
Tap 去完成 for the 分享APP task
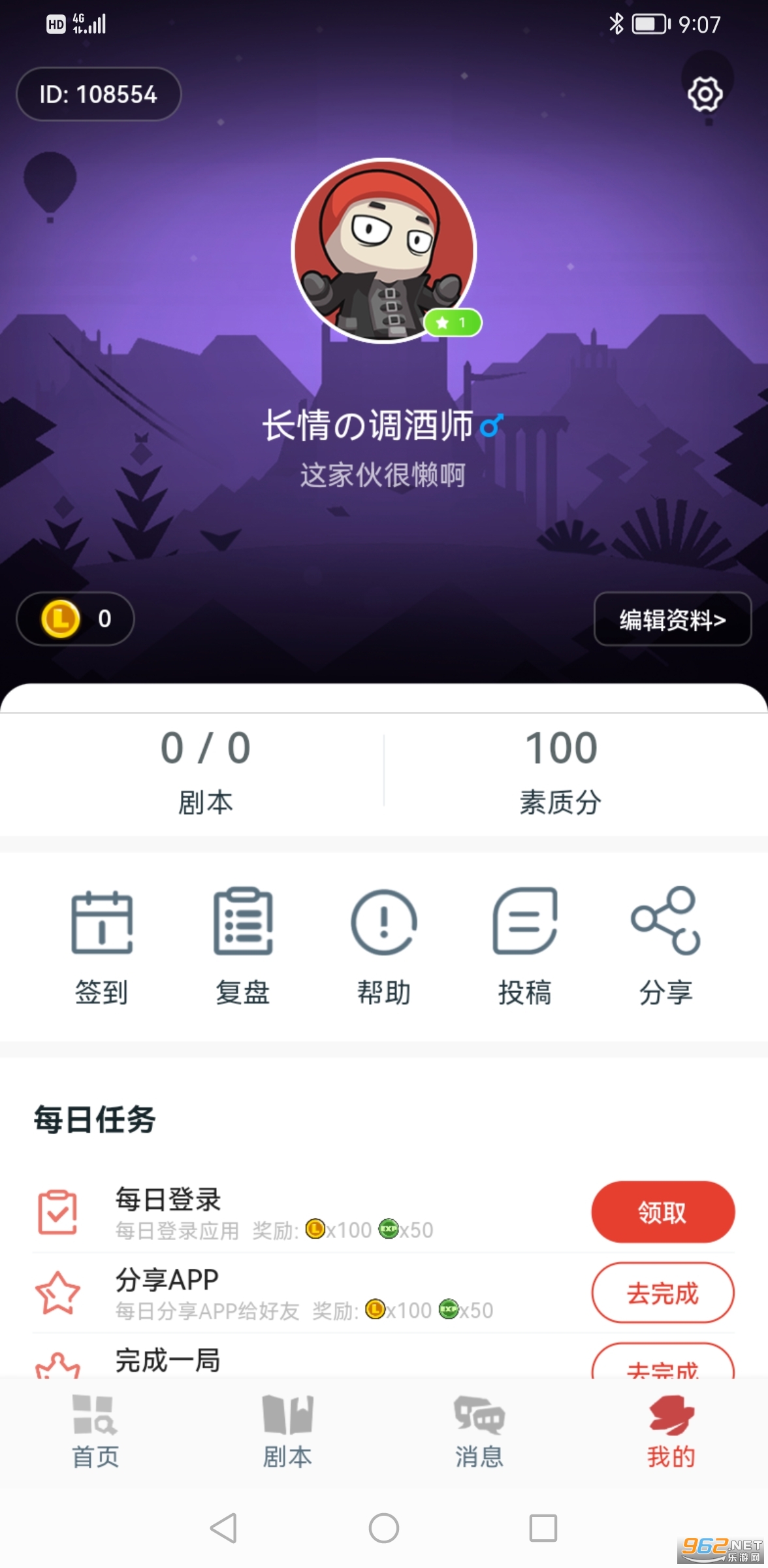click(662, 1293)
